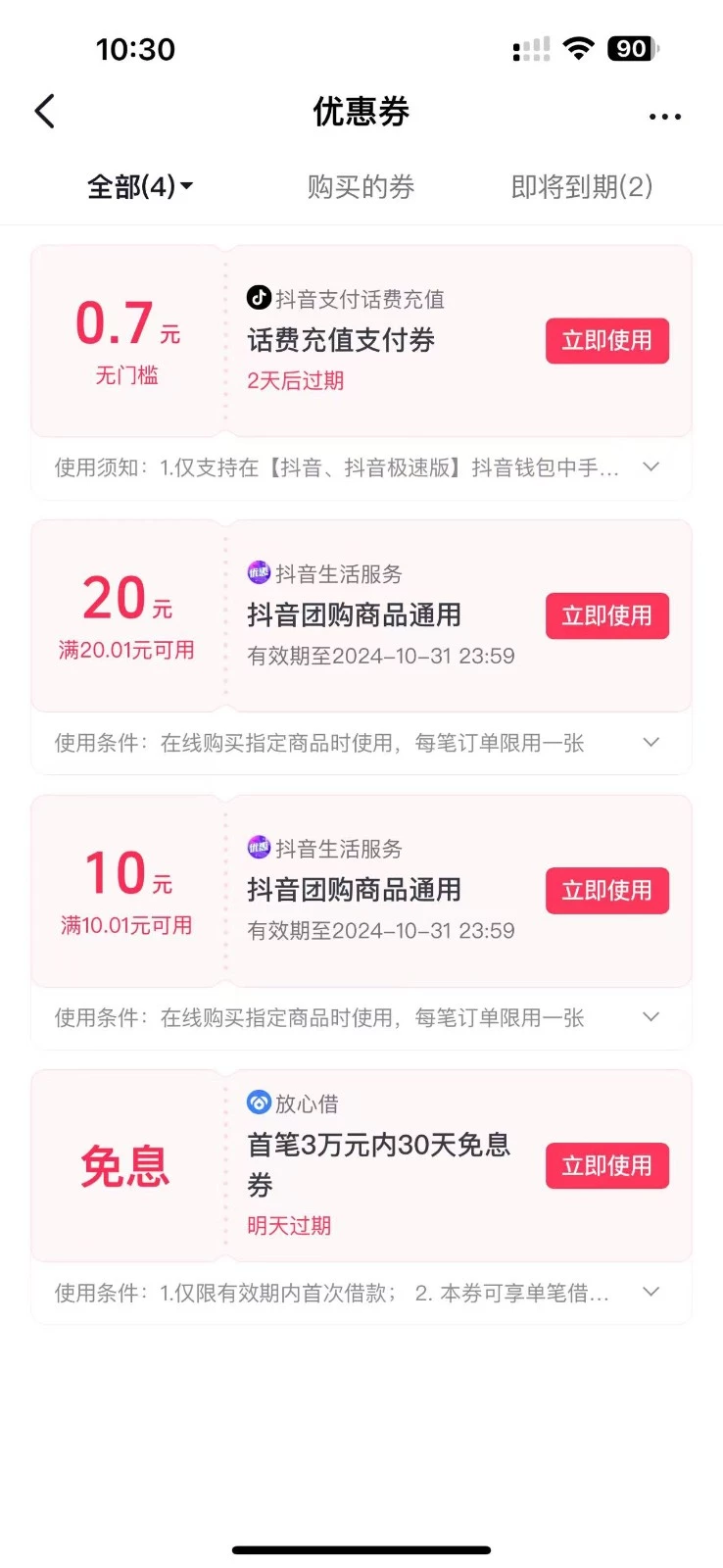
Task: Tap the 抖音生活服务 icon on the 20元 coupon
Action: (258, 573)
